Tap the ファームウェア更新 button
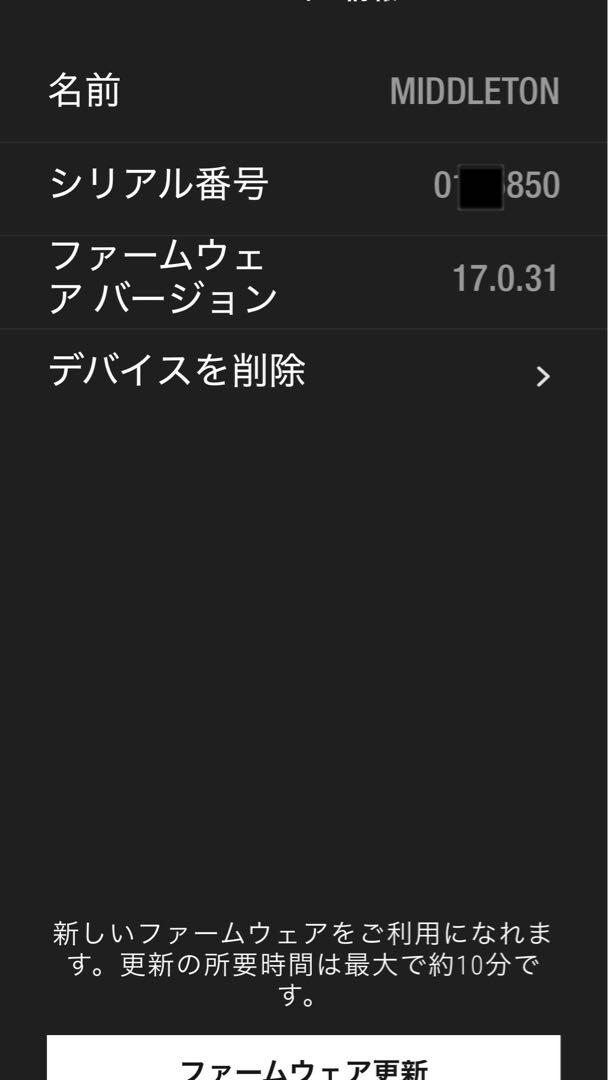This screenshot has width=608, height=1080. [304, 1058]
